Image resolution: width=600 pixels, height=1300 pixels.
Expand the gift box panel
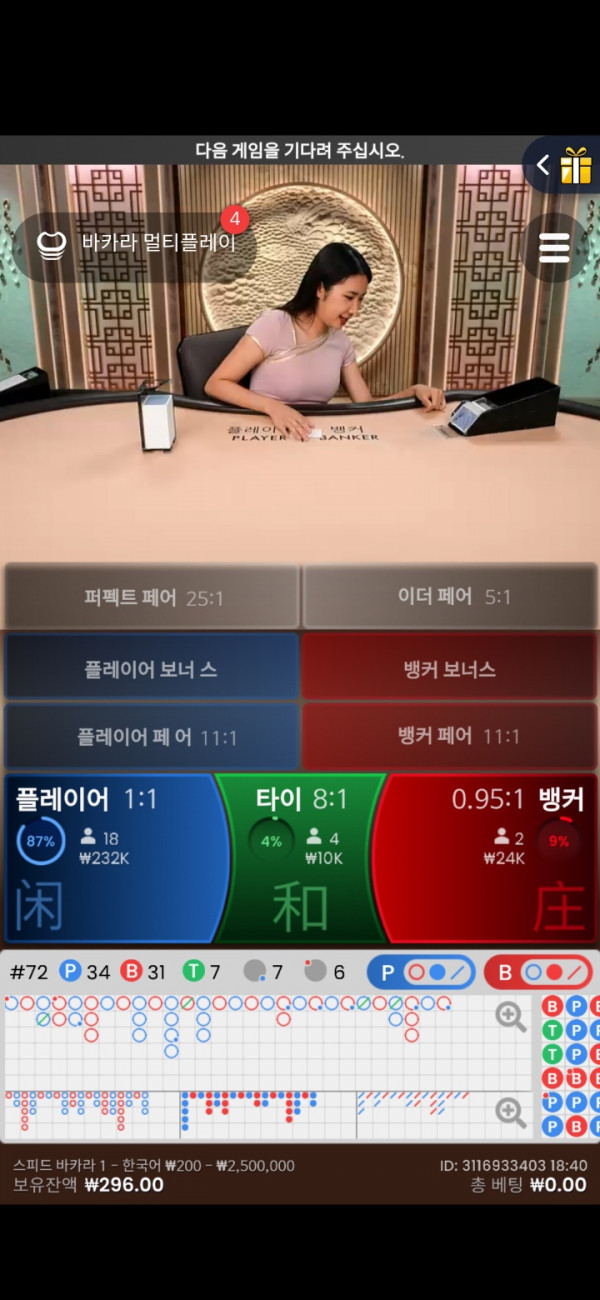563,165
